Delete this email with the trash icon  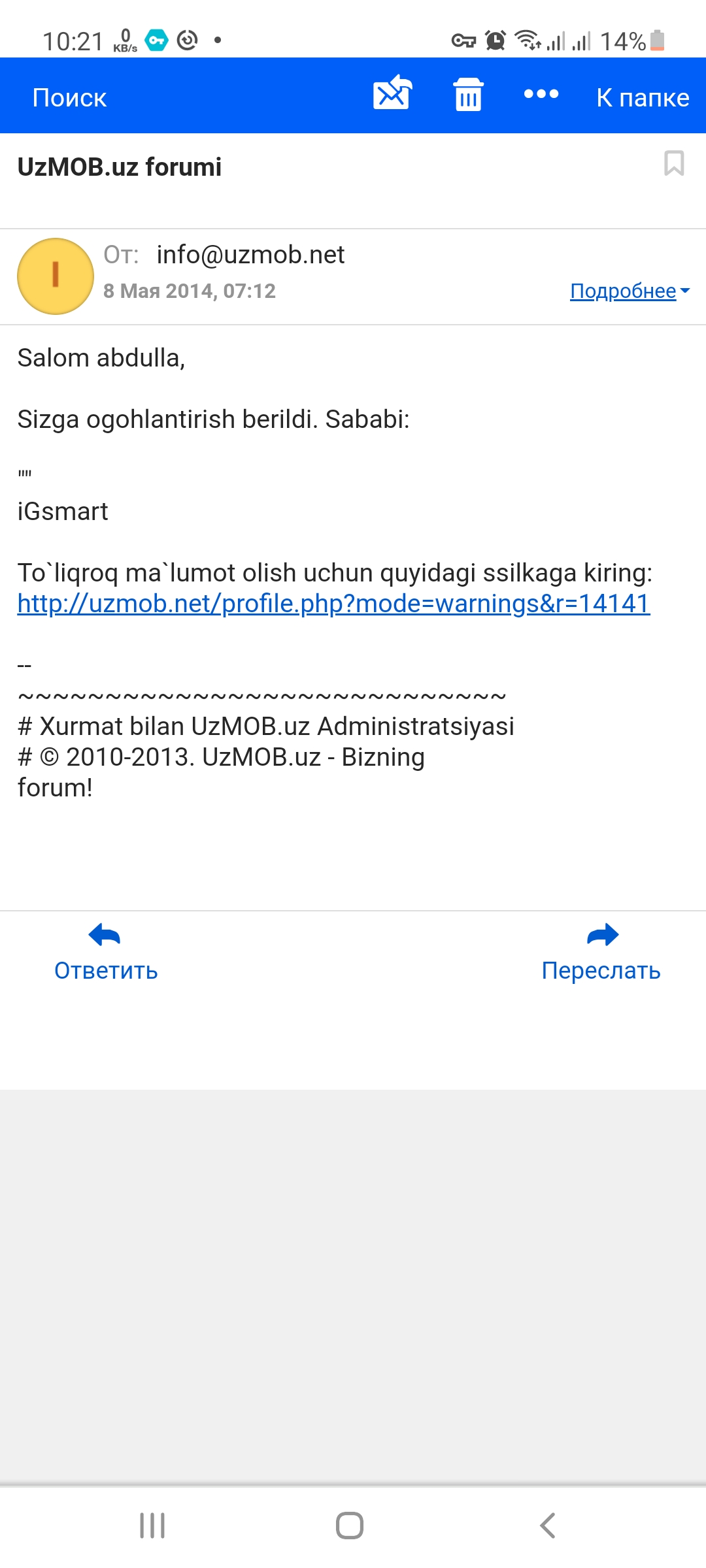pyautogui.click(x=468, y=95)
